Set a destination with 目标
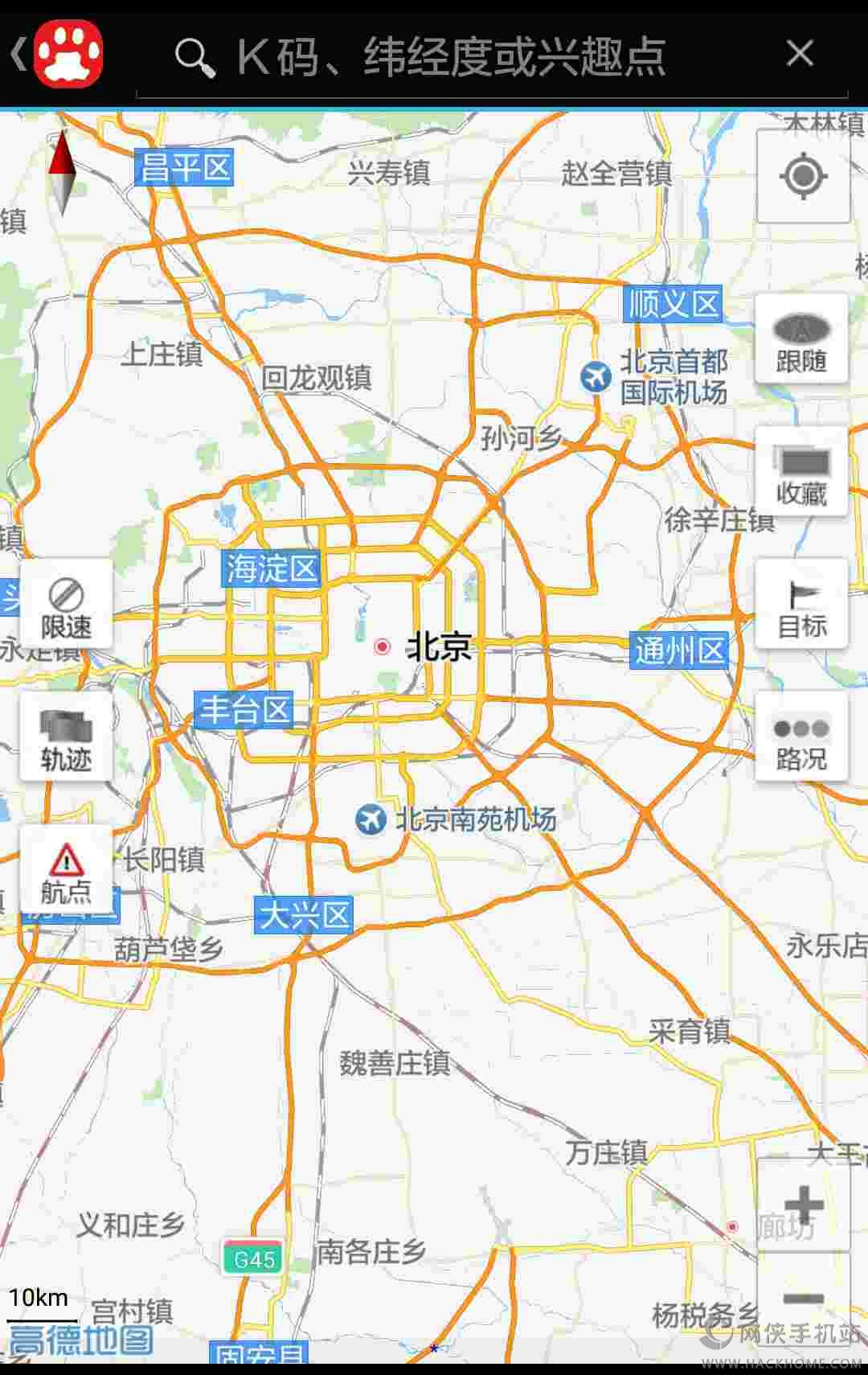Image resolution: width=868 pixels, height=1375 pixels. click(x=801, y=604)
